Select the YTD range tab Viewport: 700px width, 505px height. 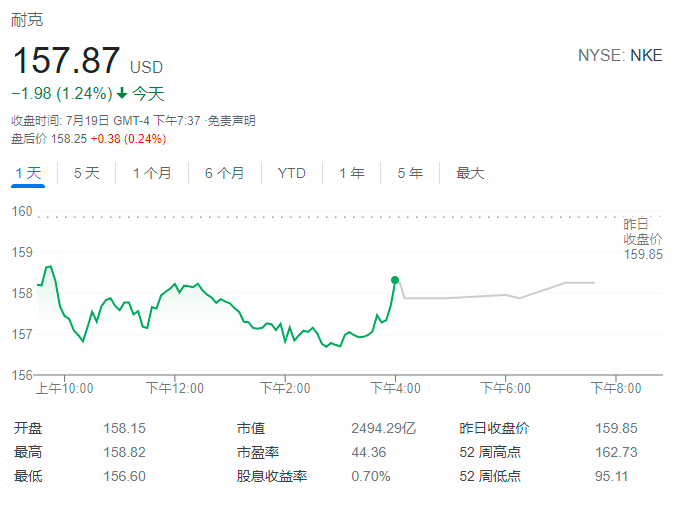click(291, 173)
